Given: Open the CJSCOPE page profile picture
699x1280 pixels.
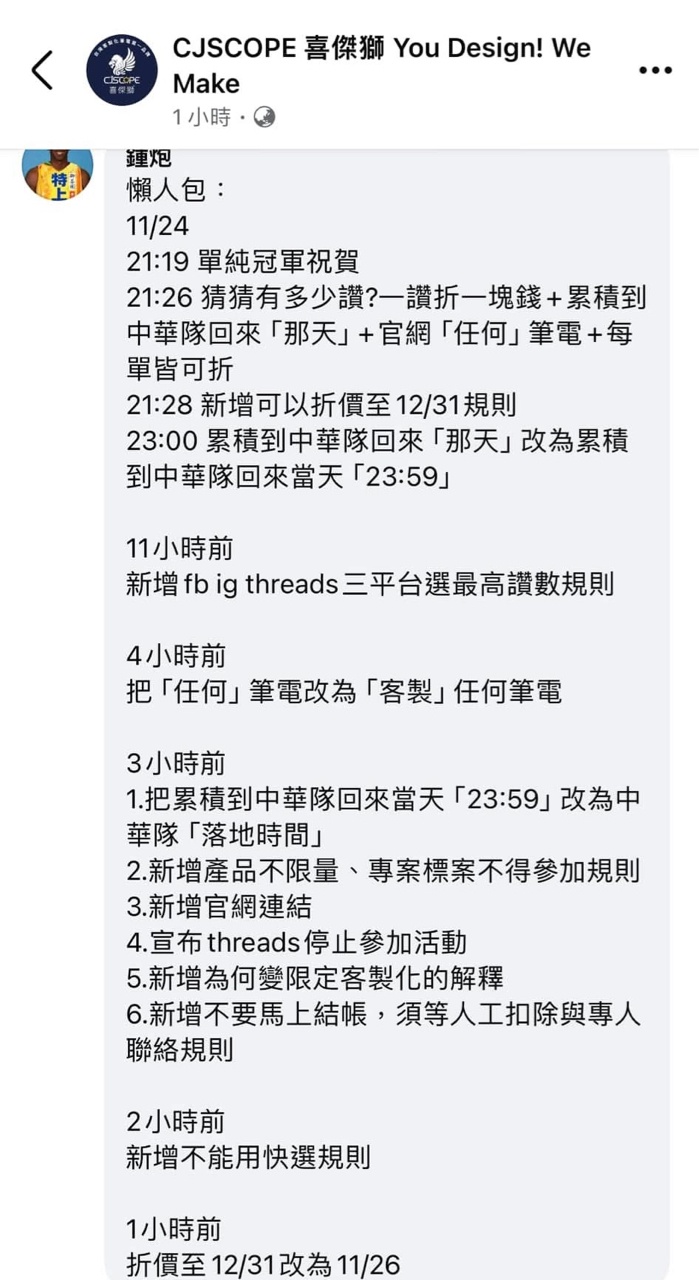Looking at the screenshot, I should pyautogui.click(x=122, y=70).
